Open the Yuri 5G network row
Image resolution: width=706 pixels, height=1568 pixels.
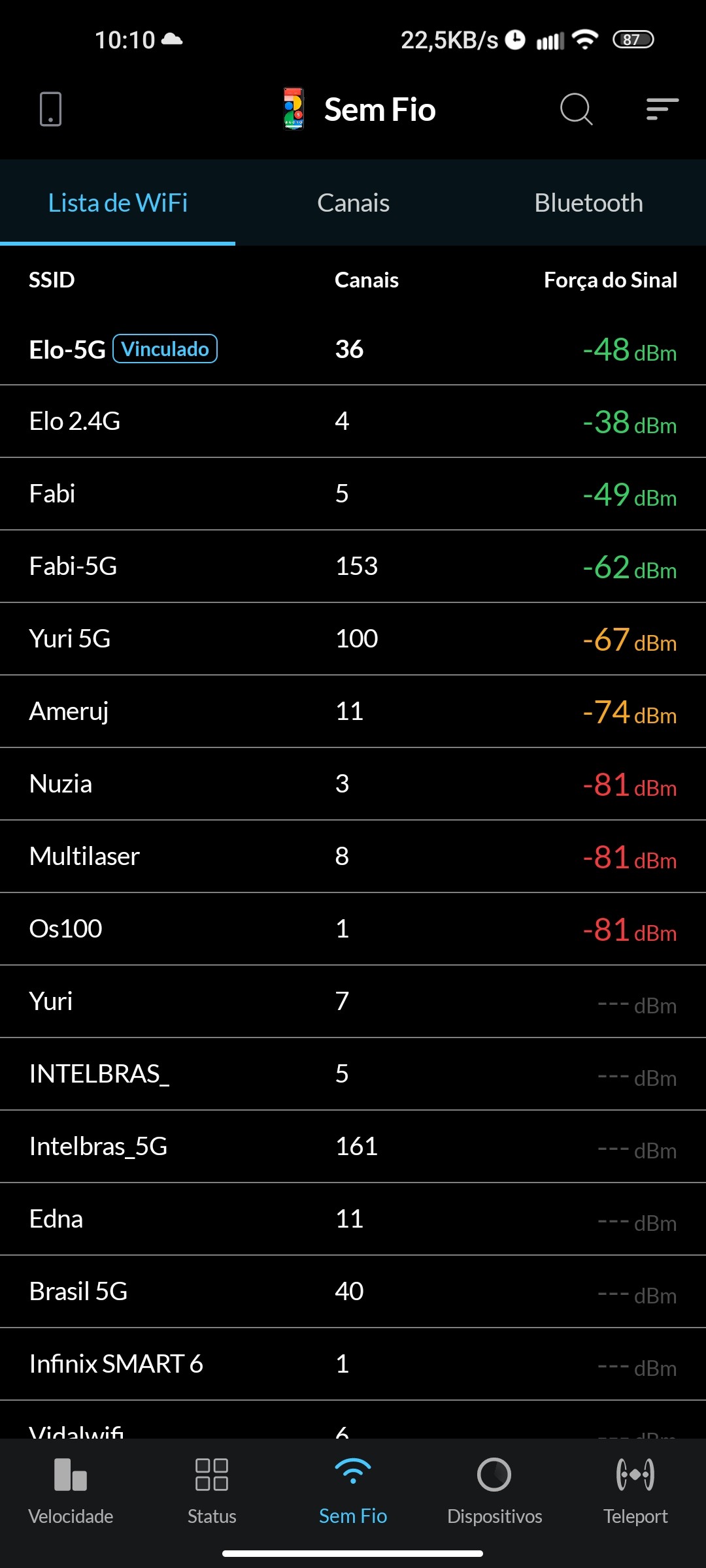tap(353, 639)
